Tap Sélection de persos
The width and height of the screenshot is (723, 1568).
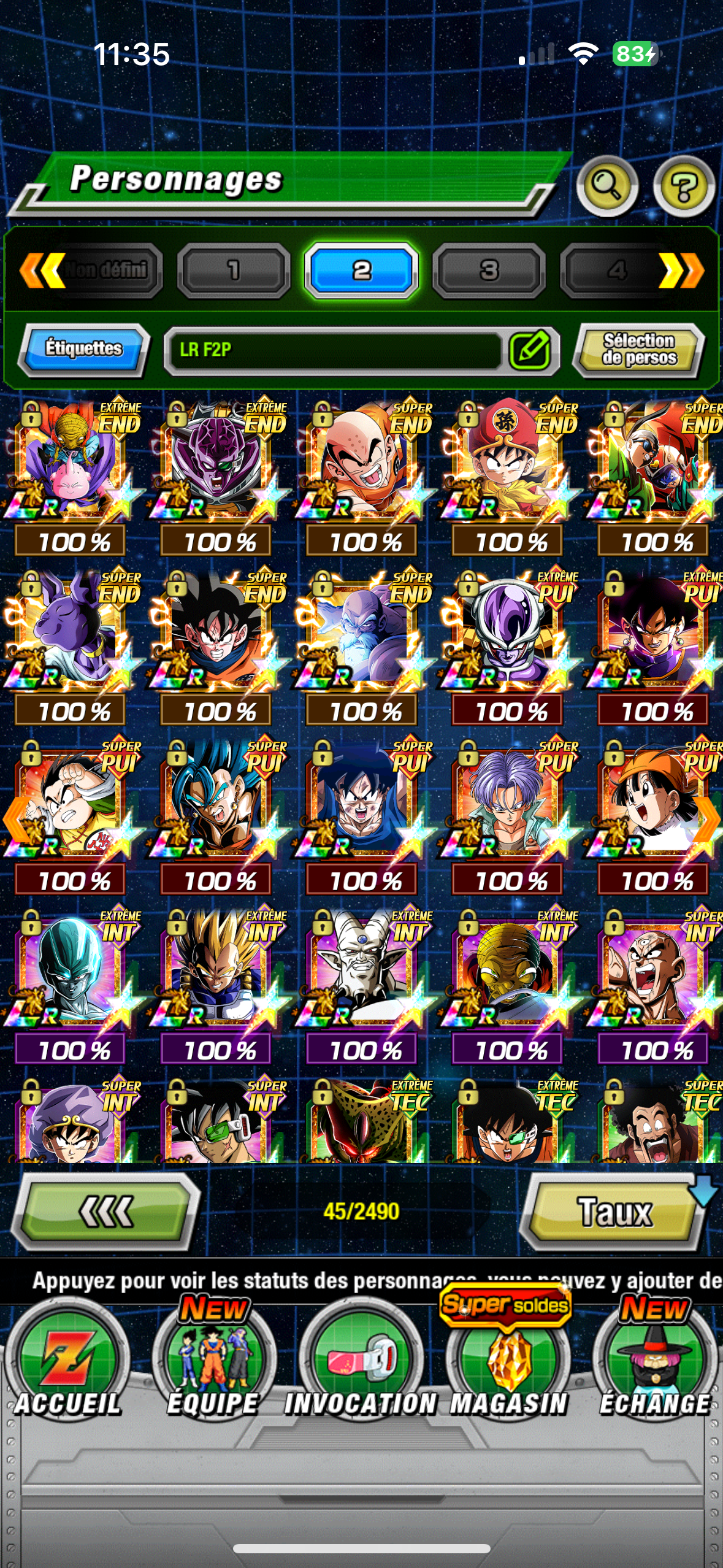[639, 349]
